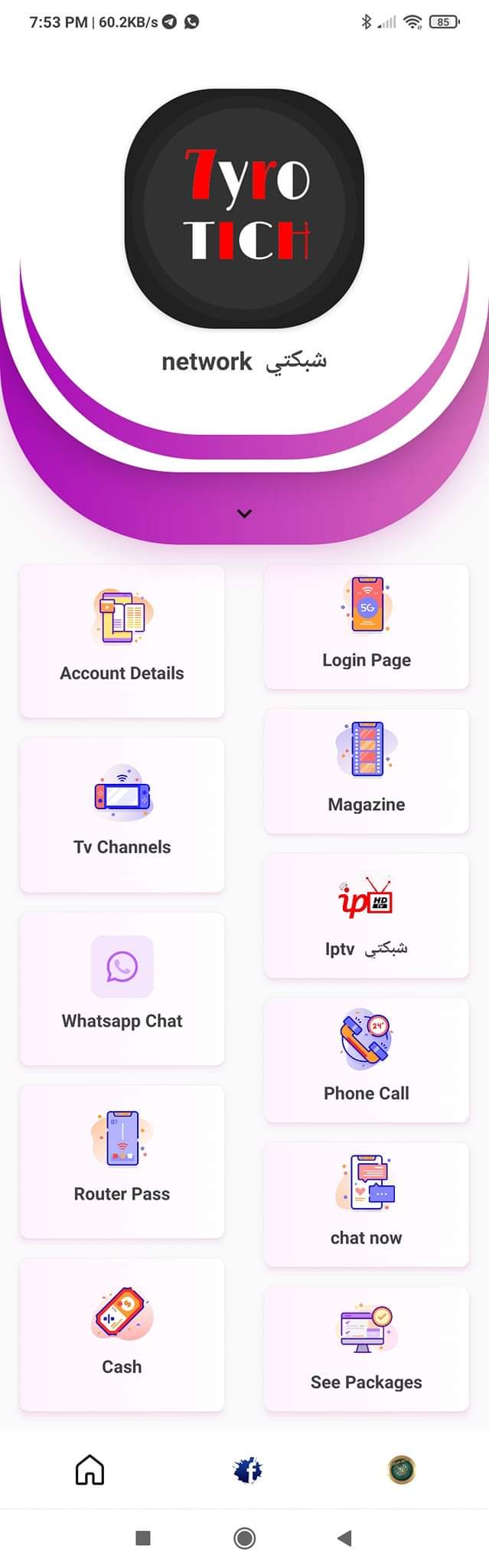Open the Iptv شبكتي card

366,916
